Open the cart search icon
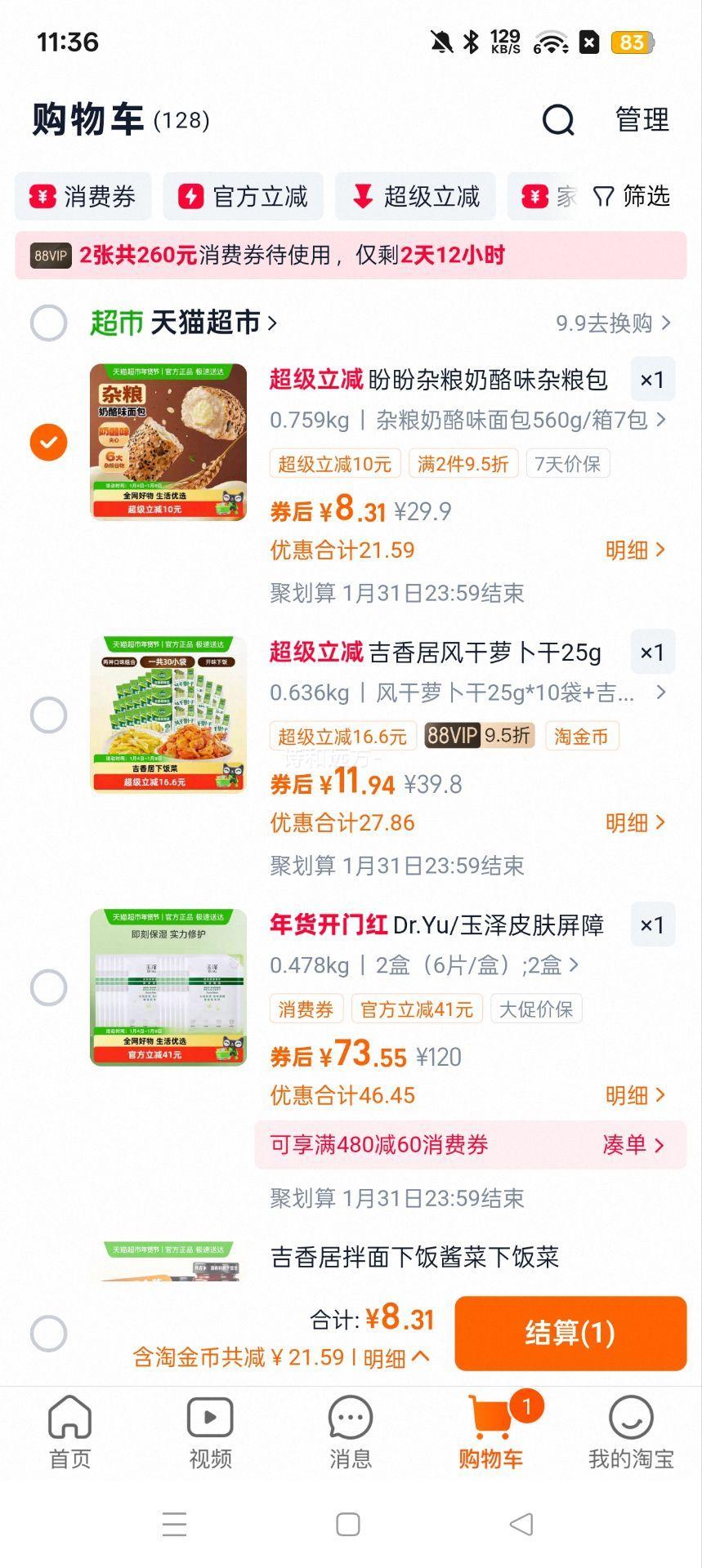This screenshot has height=1568, width=702. (558, 120)
